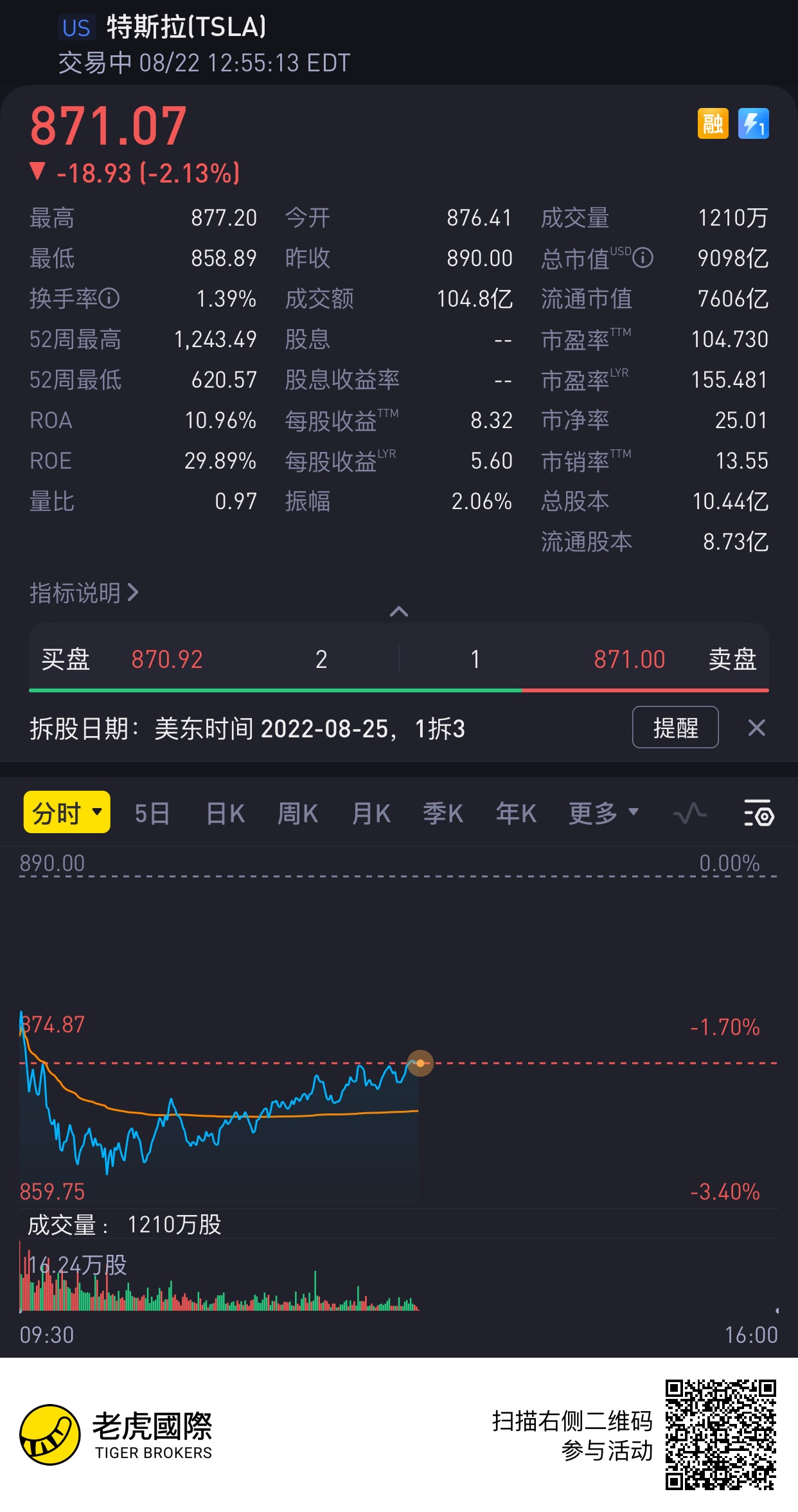Show the 月K chart
The image size is (798, 1512).
(x=371, y=813)
